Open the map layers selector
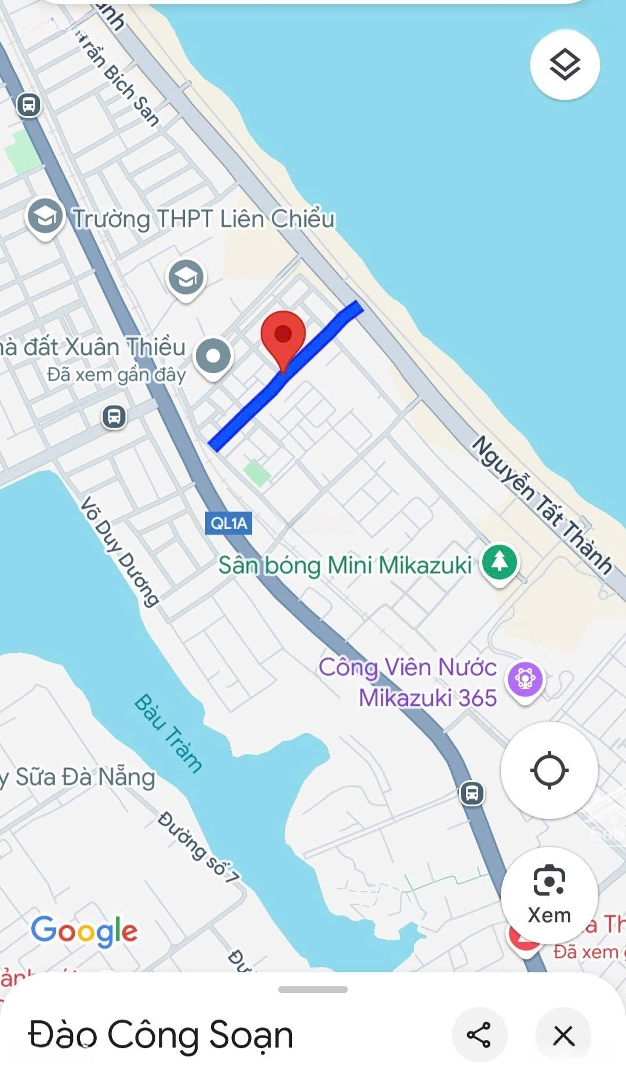Screen dimensions: 626x1080 pos(565,65)
